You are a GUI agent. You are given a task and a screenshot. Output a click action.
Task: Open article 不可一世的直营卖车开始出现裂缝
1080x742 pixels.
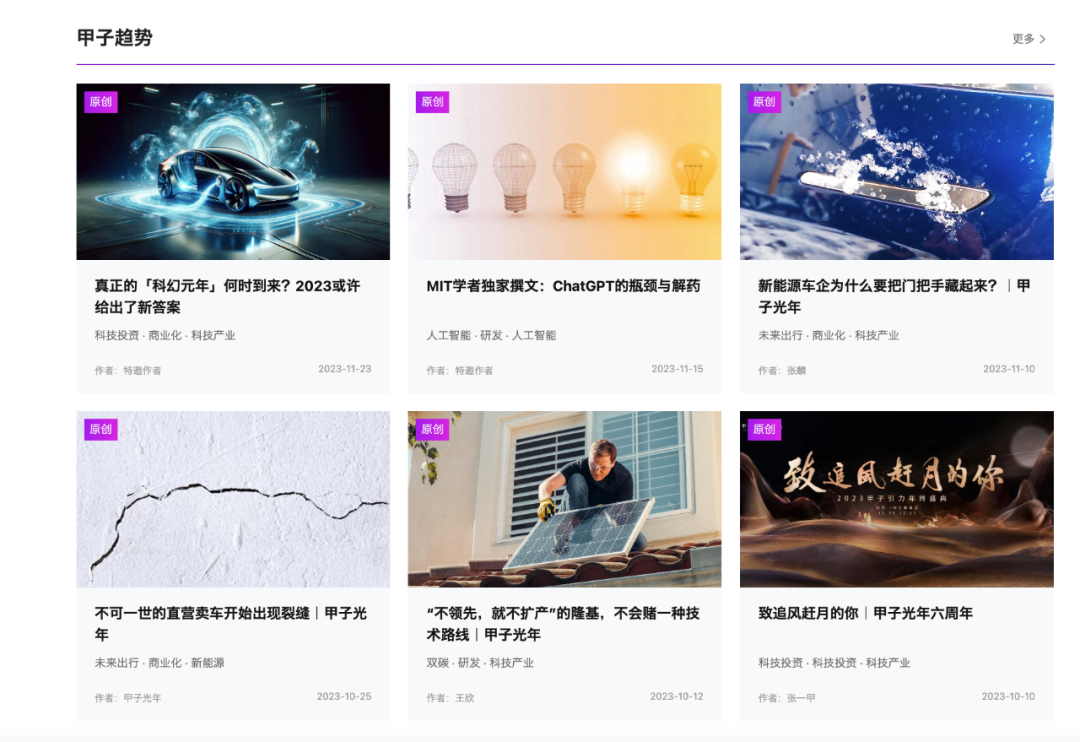click(230, 623)
